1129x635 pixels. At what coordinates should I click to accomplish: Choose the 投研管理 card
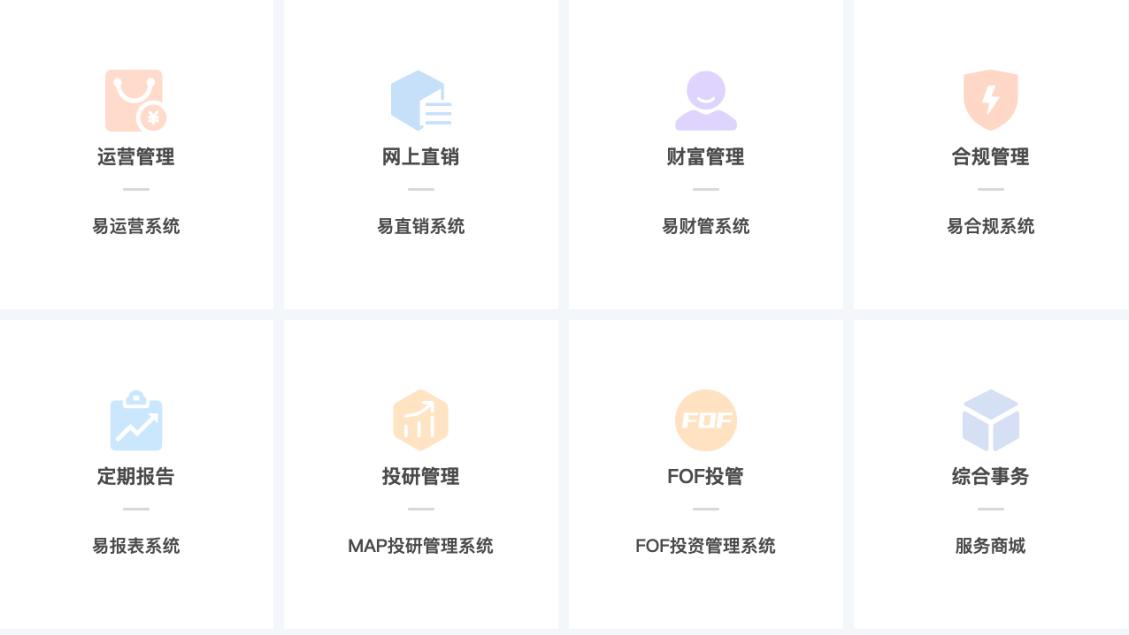coord(421,476)
